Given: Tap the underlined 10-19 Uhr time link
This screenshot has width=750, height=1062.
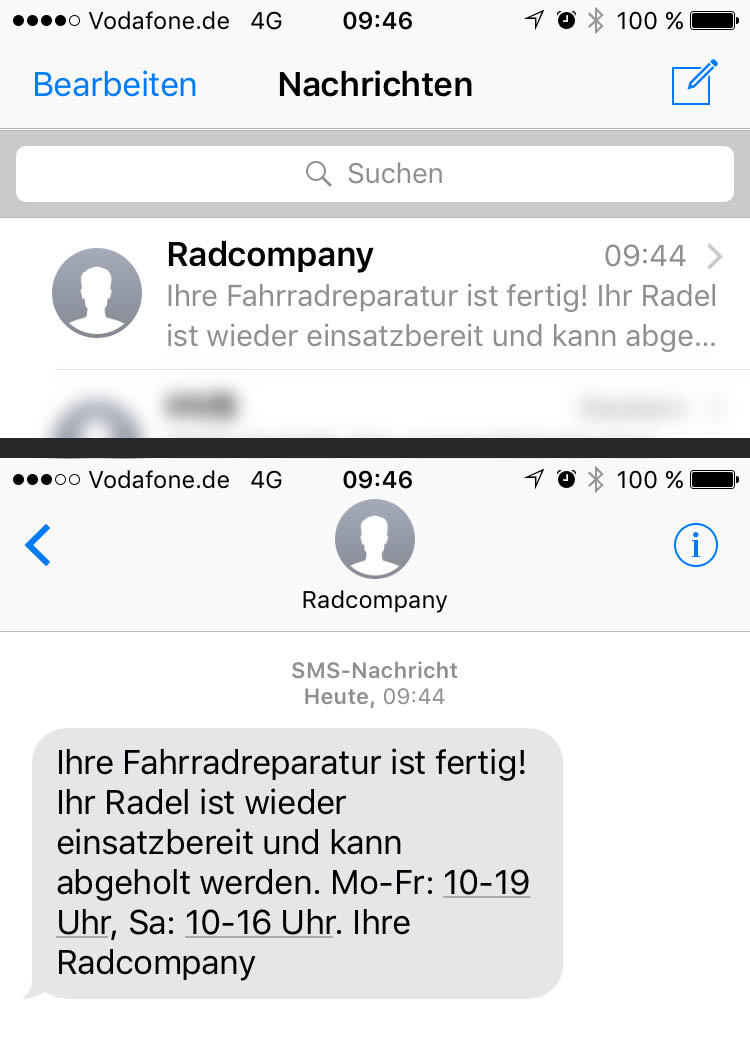Looking at the screenshot, I should pyautogui.click(x=485, y=883).
